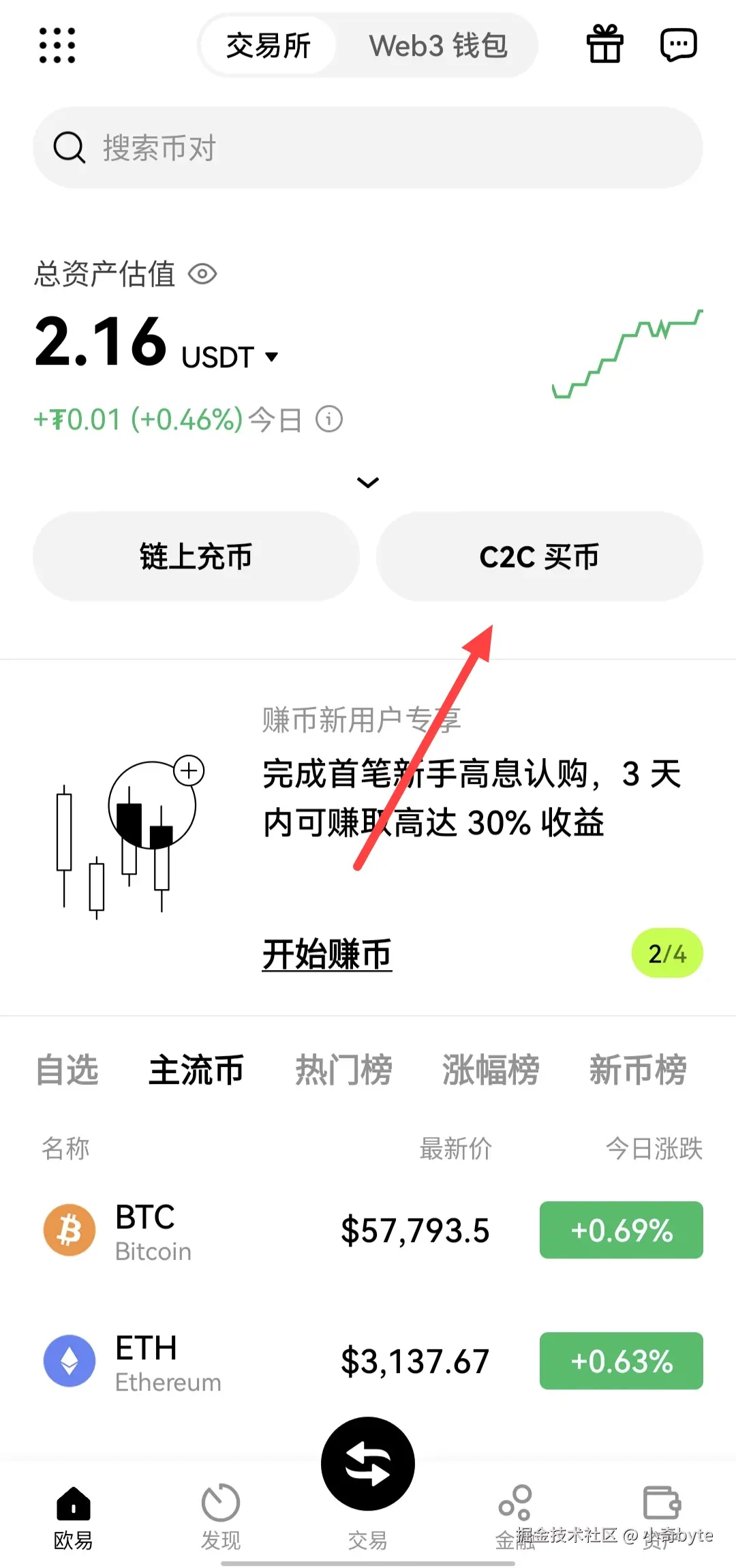Open the USDT currency dropdown
This screenshot has width=736, height=1568.
271,357
